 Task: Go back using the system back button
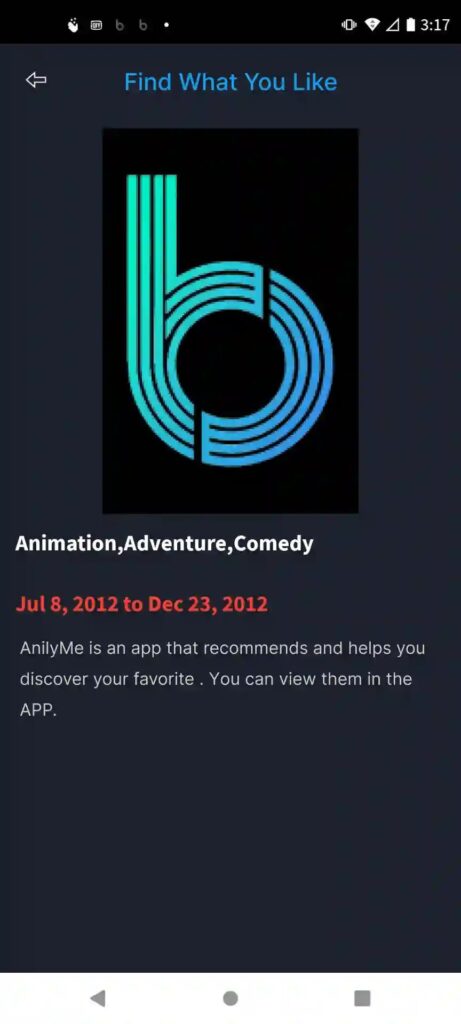tap(98, 998)
